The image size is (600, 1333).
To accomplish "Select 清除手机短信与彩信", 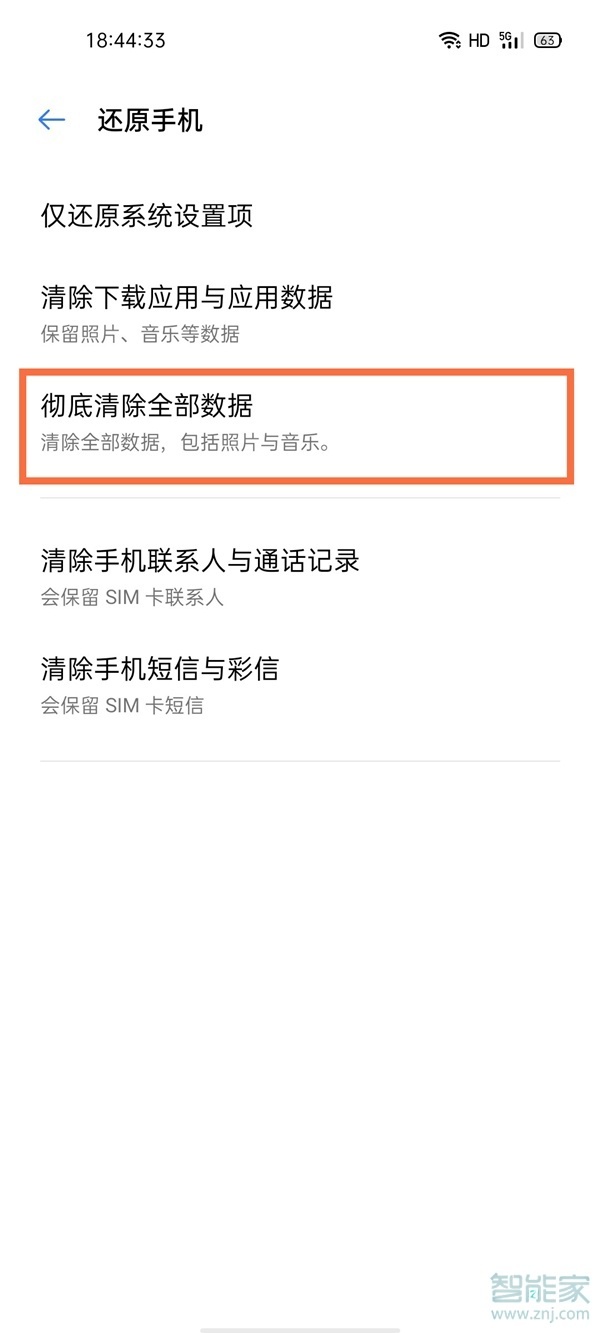I will point(160,683).
